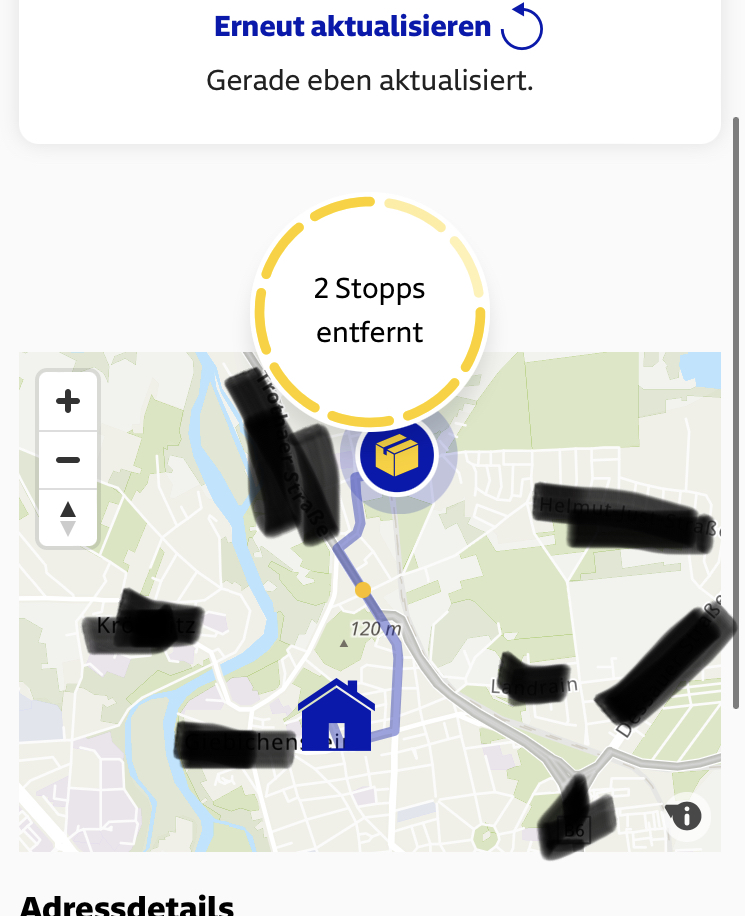Open the map info attribution icon
This screenshot has width=745, height=916.
tap(687, 816)
